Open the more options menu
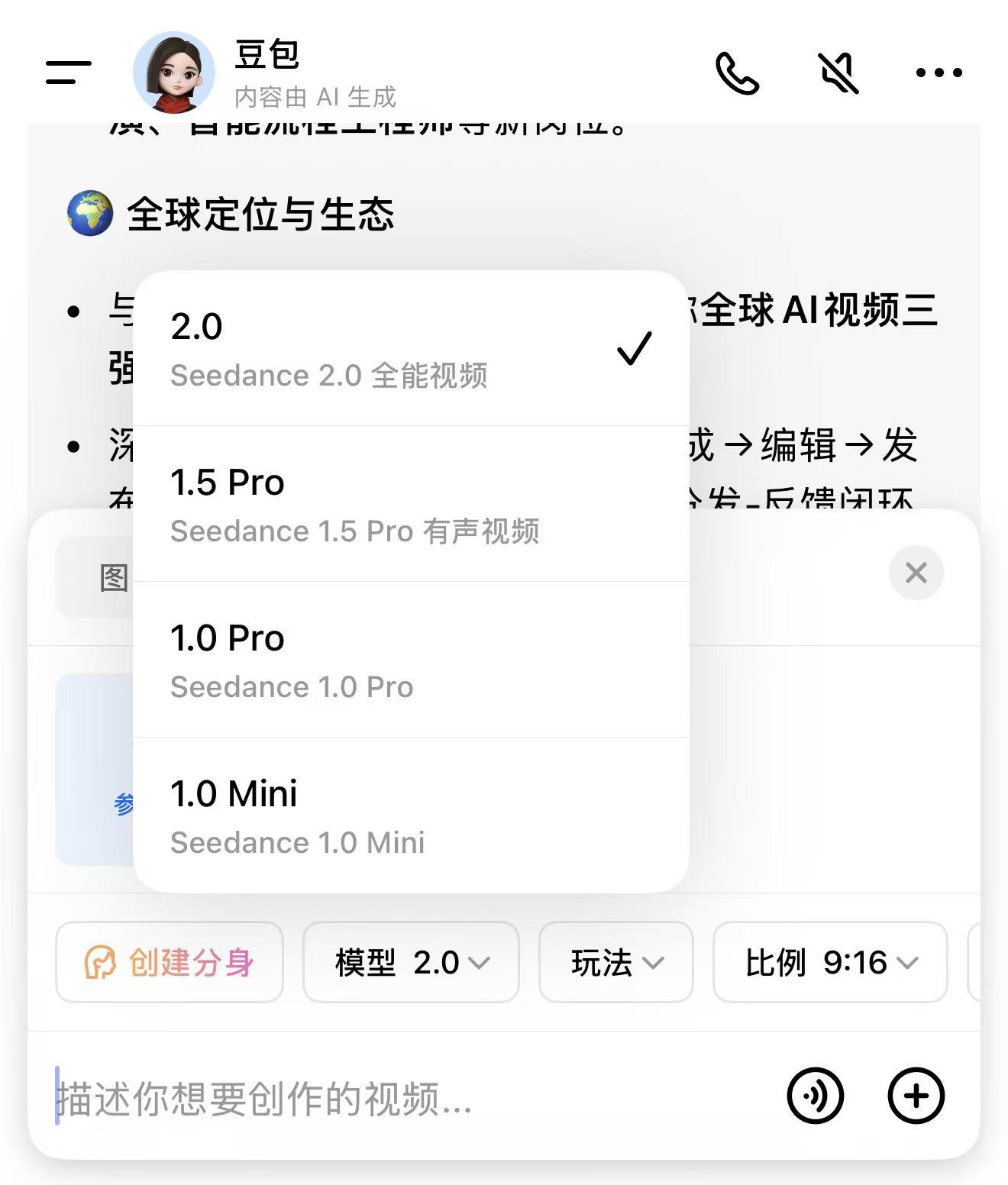Viewport: 1008px width, 1185px height. 938,73
